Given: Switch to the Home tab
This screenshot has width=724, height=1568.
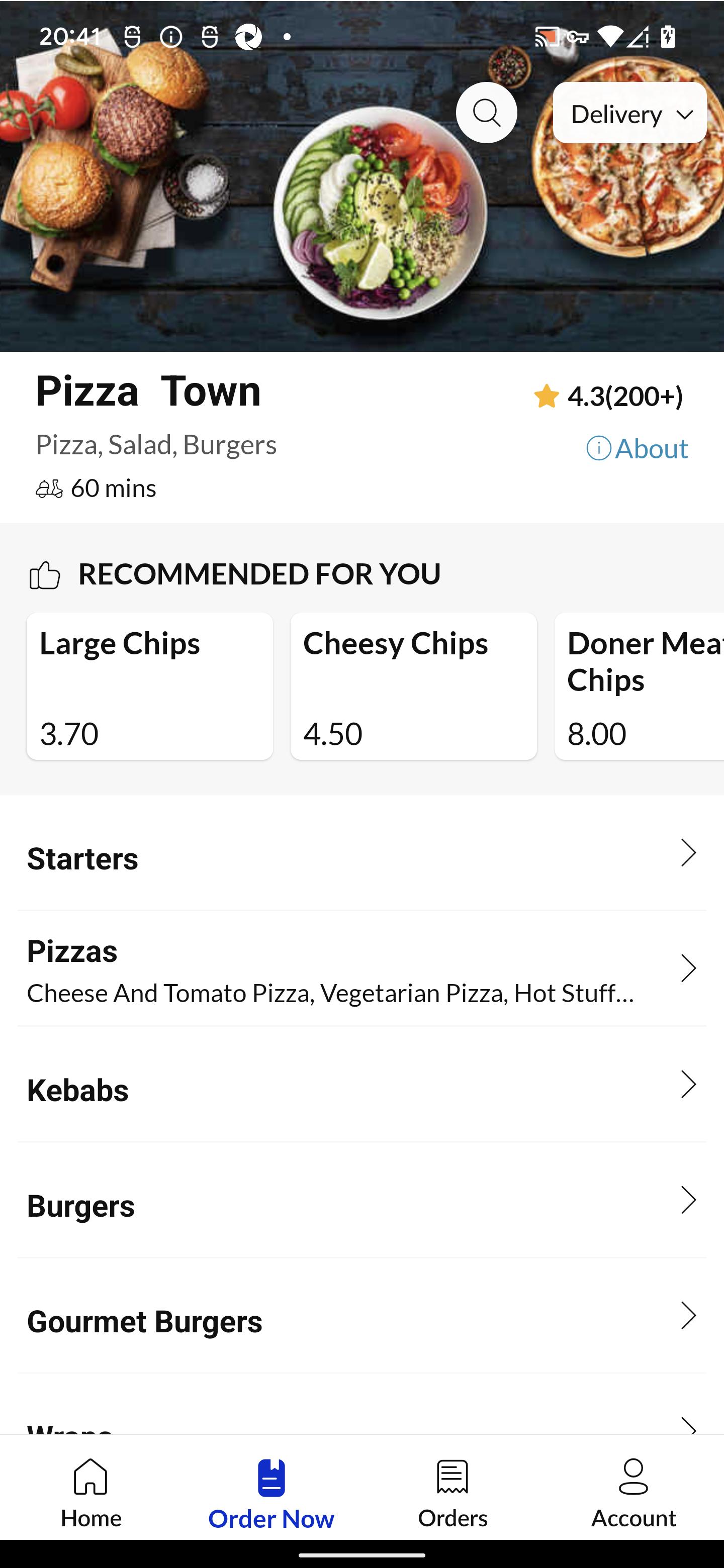Looking at the screenshot, I should (x=90, y=1493).
